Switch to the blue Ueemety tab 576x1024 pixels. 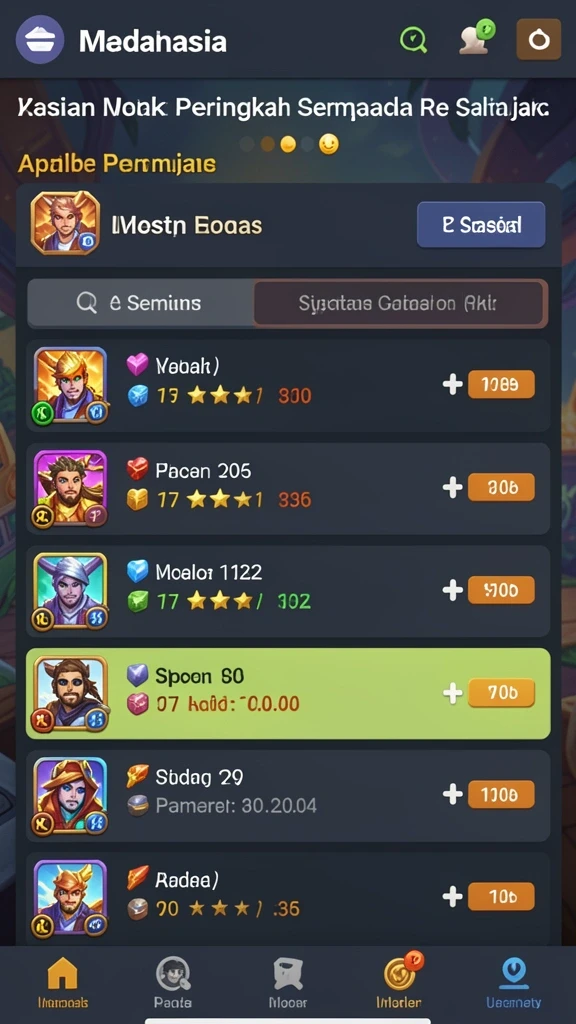pos(513,983)
